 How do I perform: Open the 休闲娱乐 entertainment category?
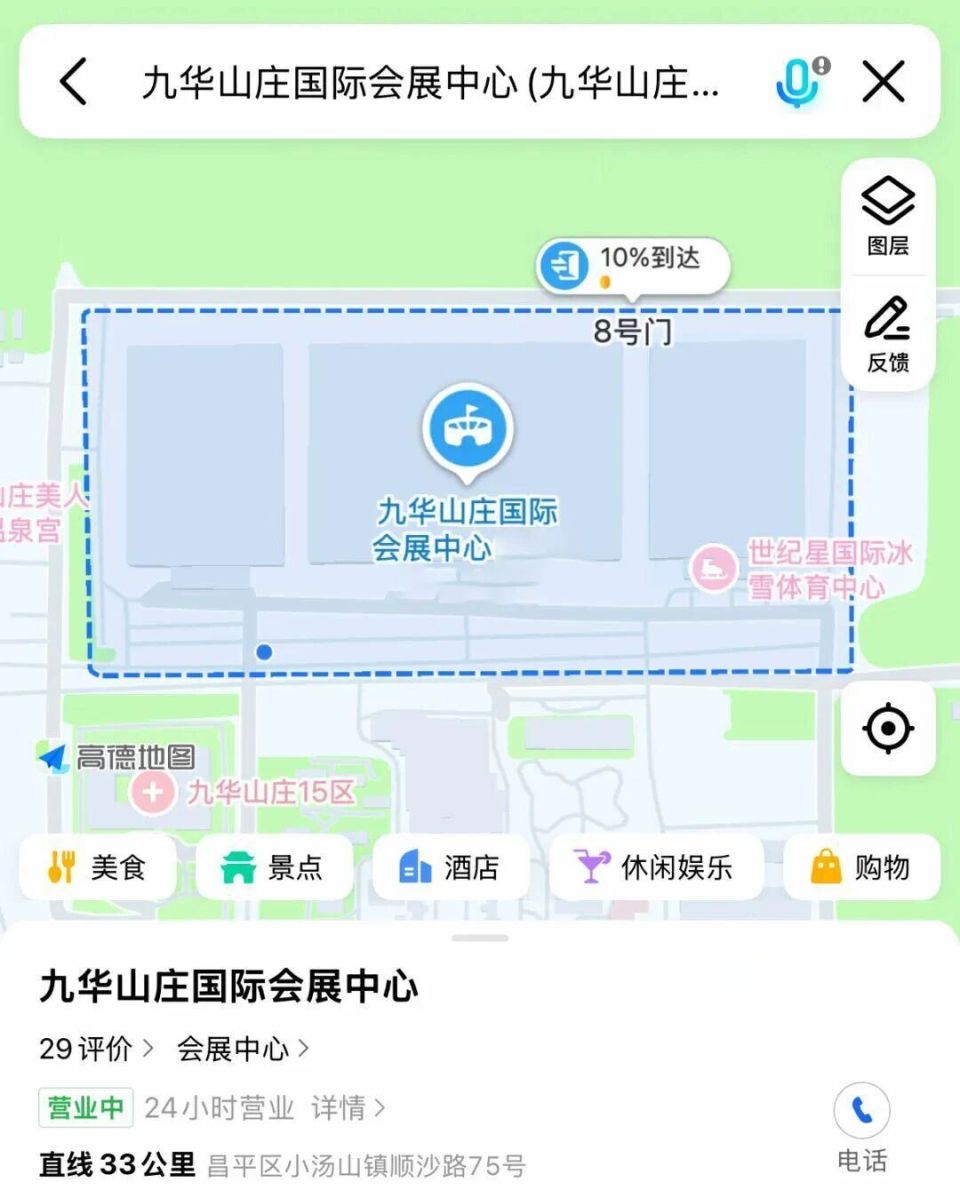click(592, 868)
